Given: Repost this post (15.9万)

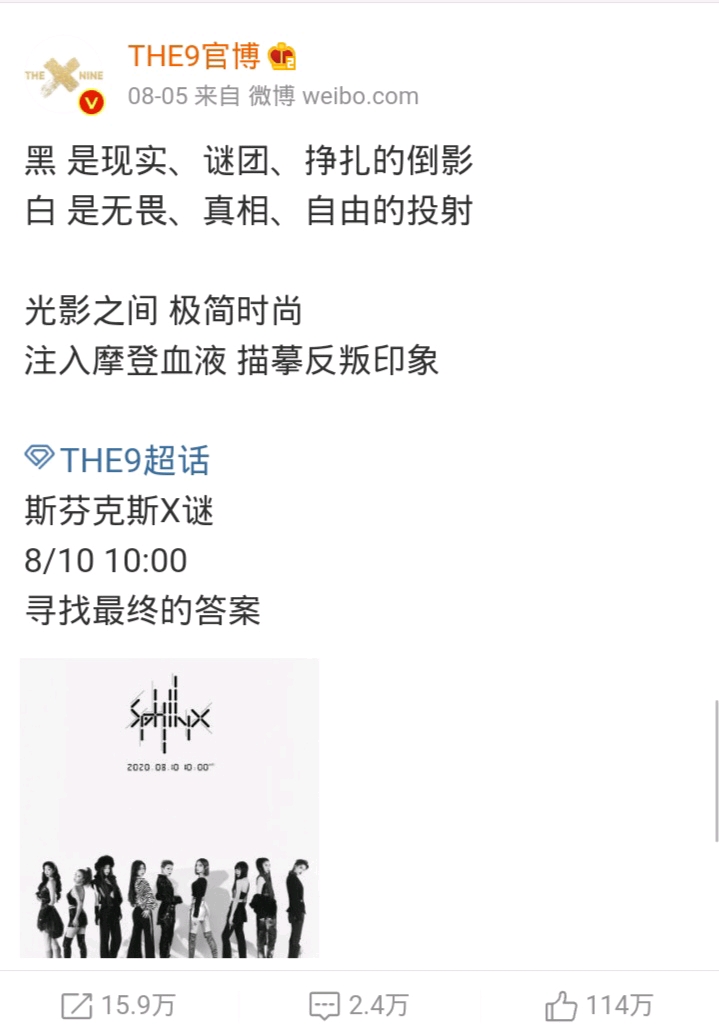Looking at the screenshot, I should pyautogui.click(x=119, y=1004).
